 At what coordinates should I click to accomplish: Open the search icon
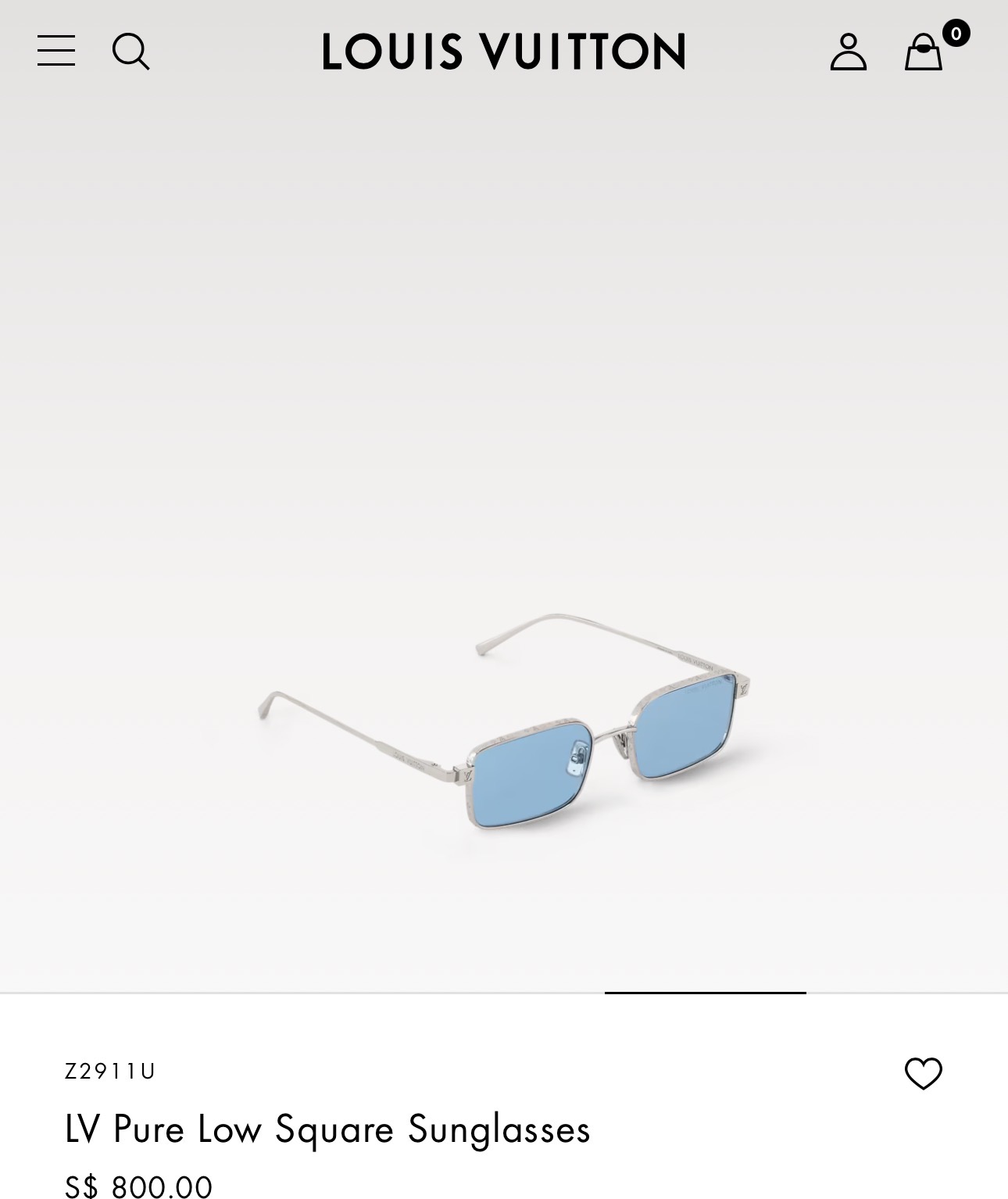(x=130, y=52)
